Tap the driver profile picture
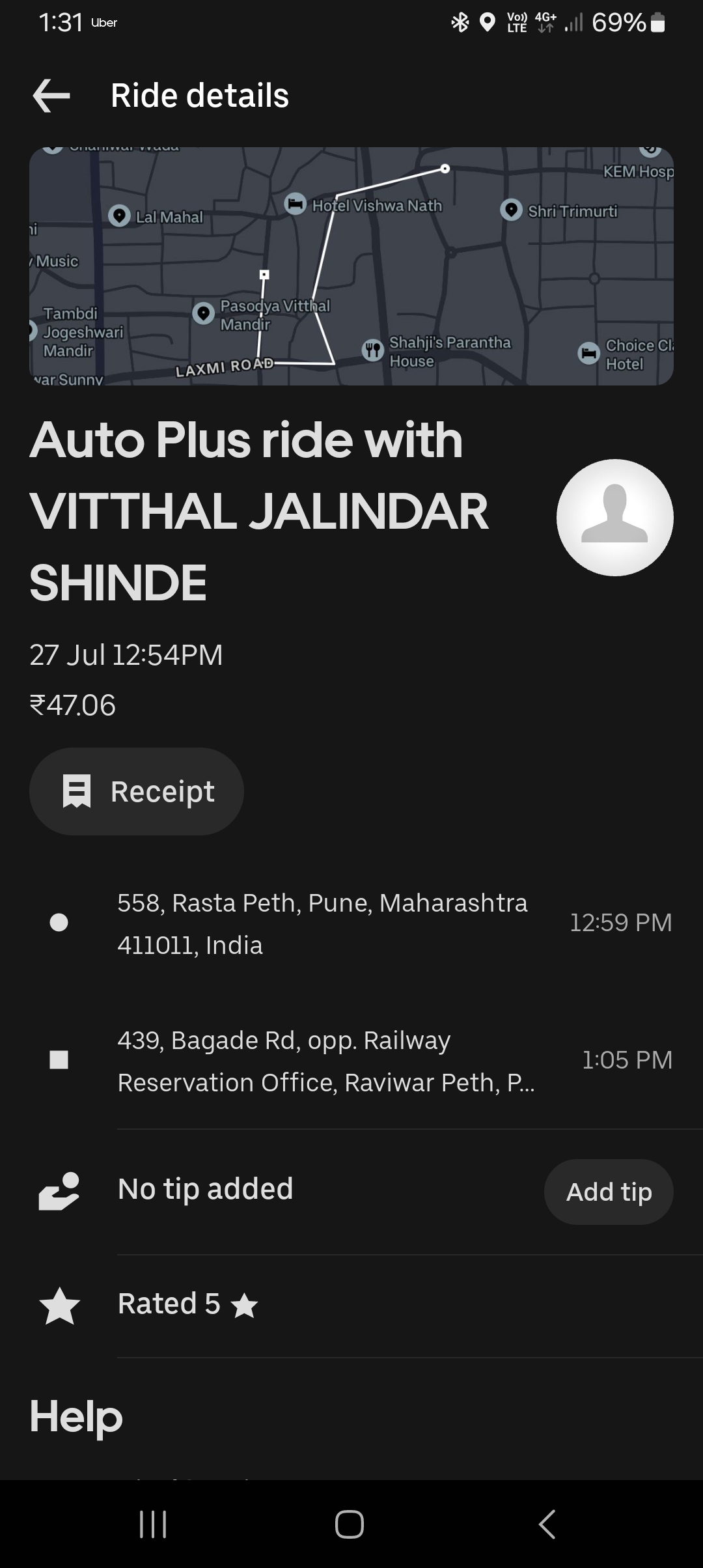Image resolution: width=703 pixels, height=1568 pixels. (614, 518)
